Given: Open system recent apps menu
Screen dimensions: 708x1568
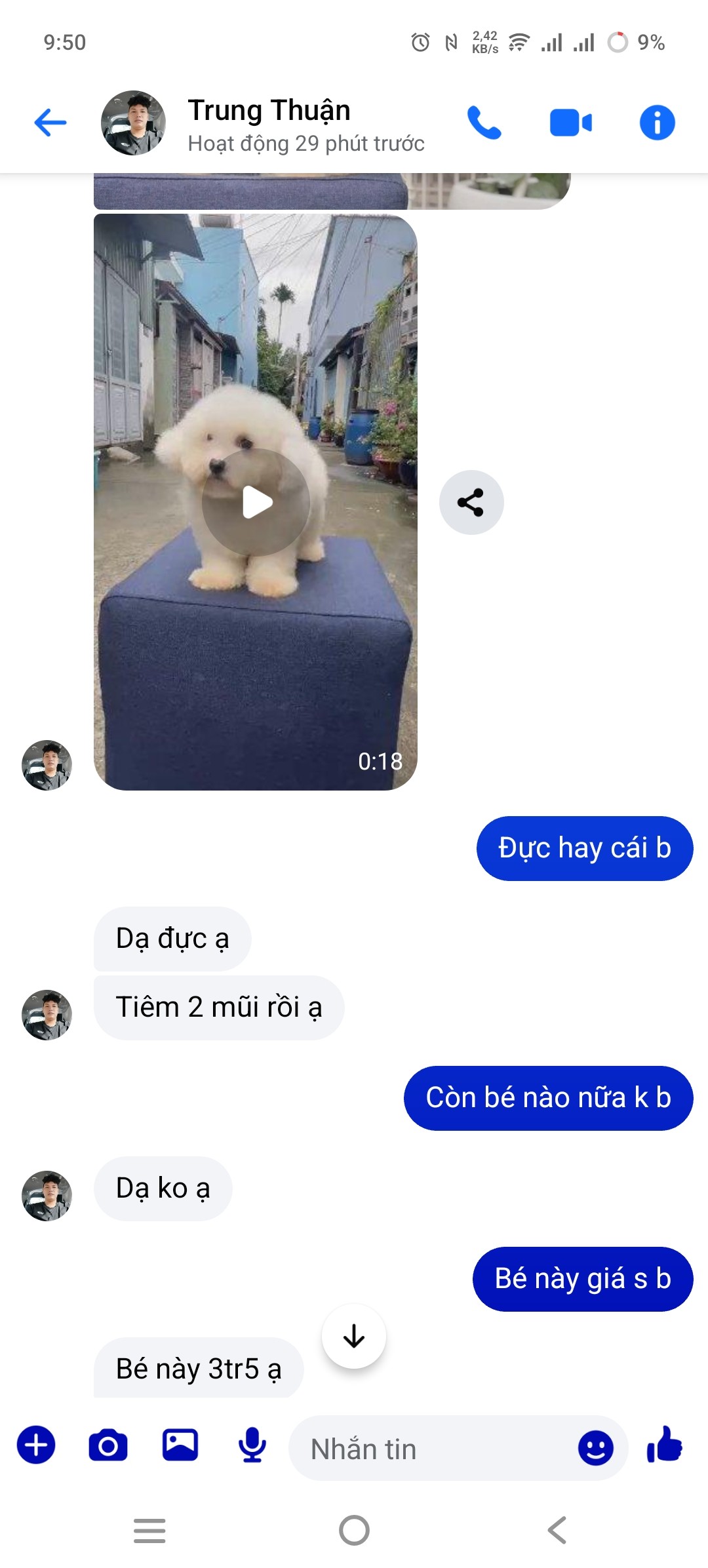Looking at the screenshot, I should click(x=149, y=1531).
